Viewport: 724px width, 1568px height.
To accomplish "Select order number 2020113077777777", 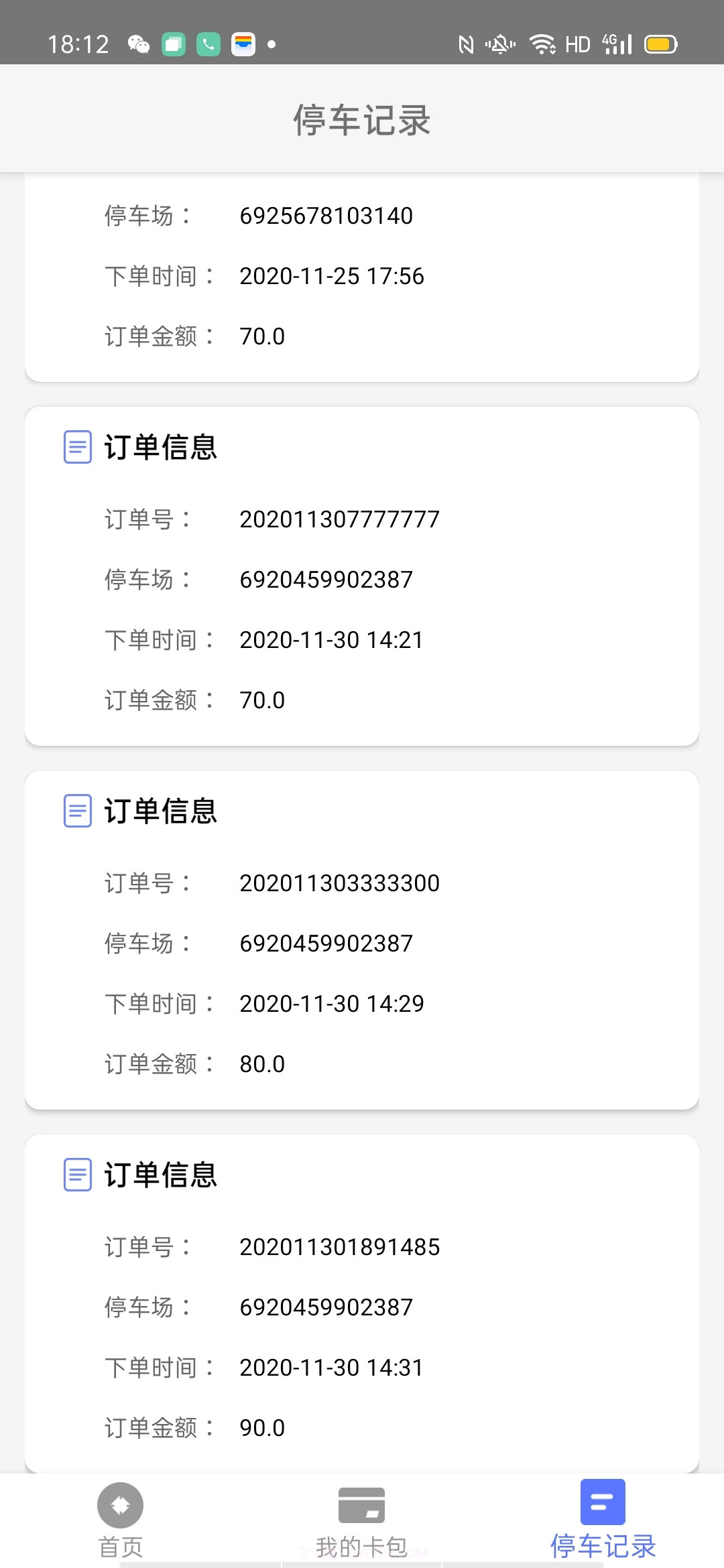I will click(339, 519).
